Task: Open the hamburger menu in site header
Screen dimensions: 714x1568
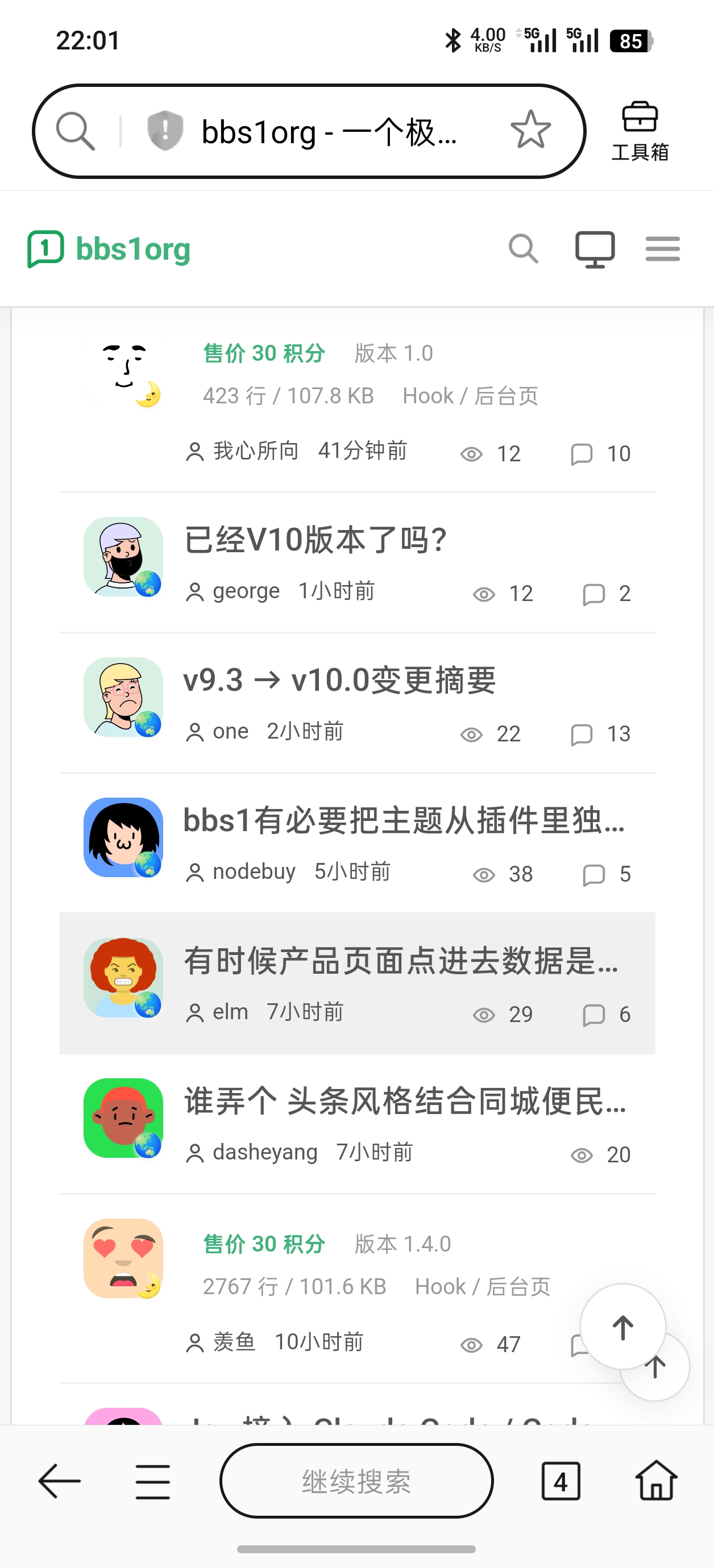Action: click(662, 249)
